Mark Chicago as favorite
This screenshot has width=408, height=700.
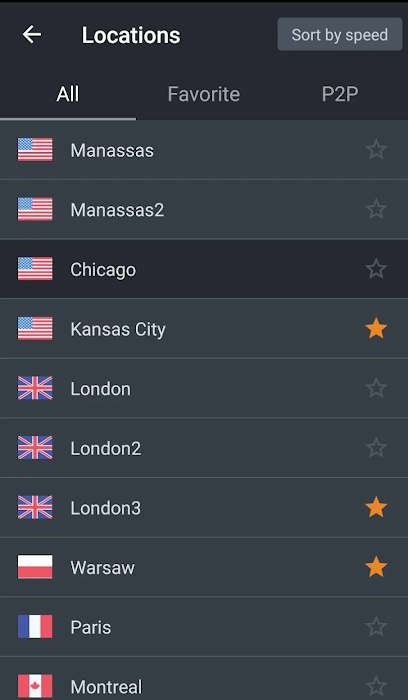click(376, 269)
